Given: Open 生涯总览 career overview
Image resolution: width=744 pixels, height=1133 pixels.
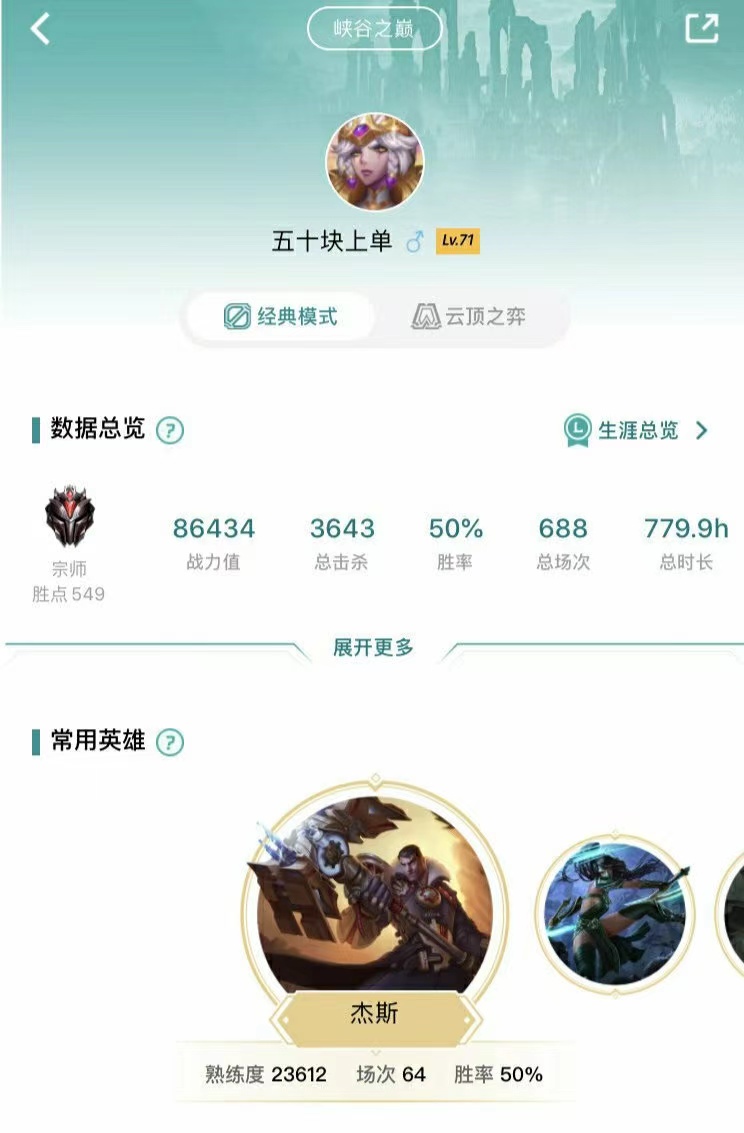Looking at the screenshot, I should point(637,431).
